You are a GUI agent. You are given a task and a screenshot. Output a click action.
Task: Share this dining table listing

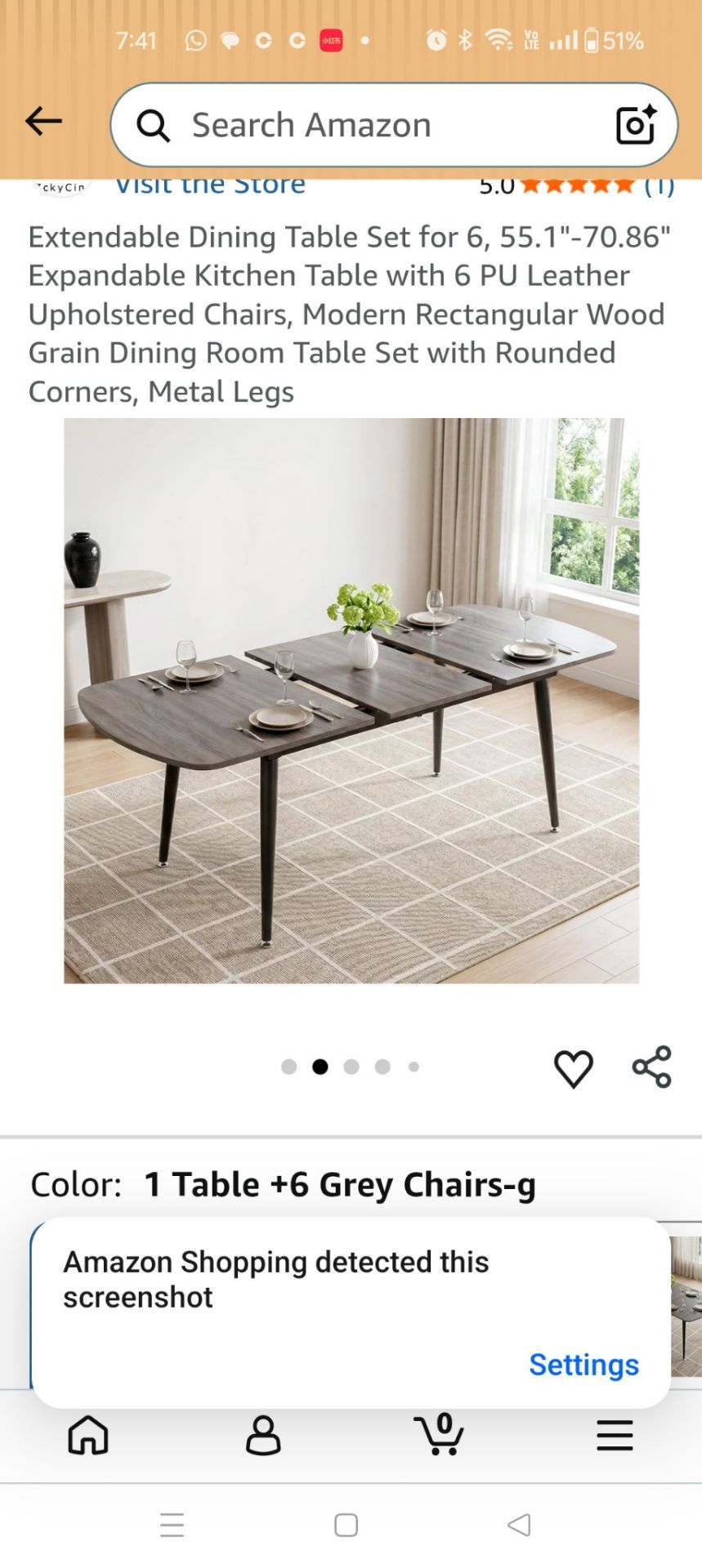pos(652,1067)
